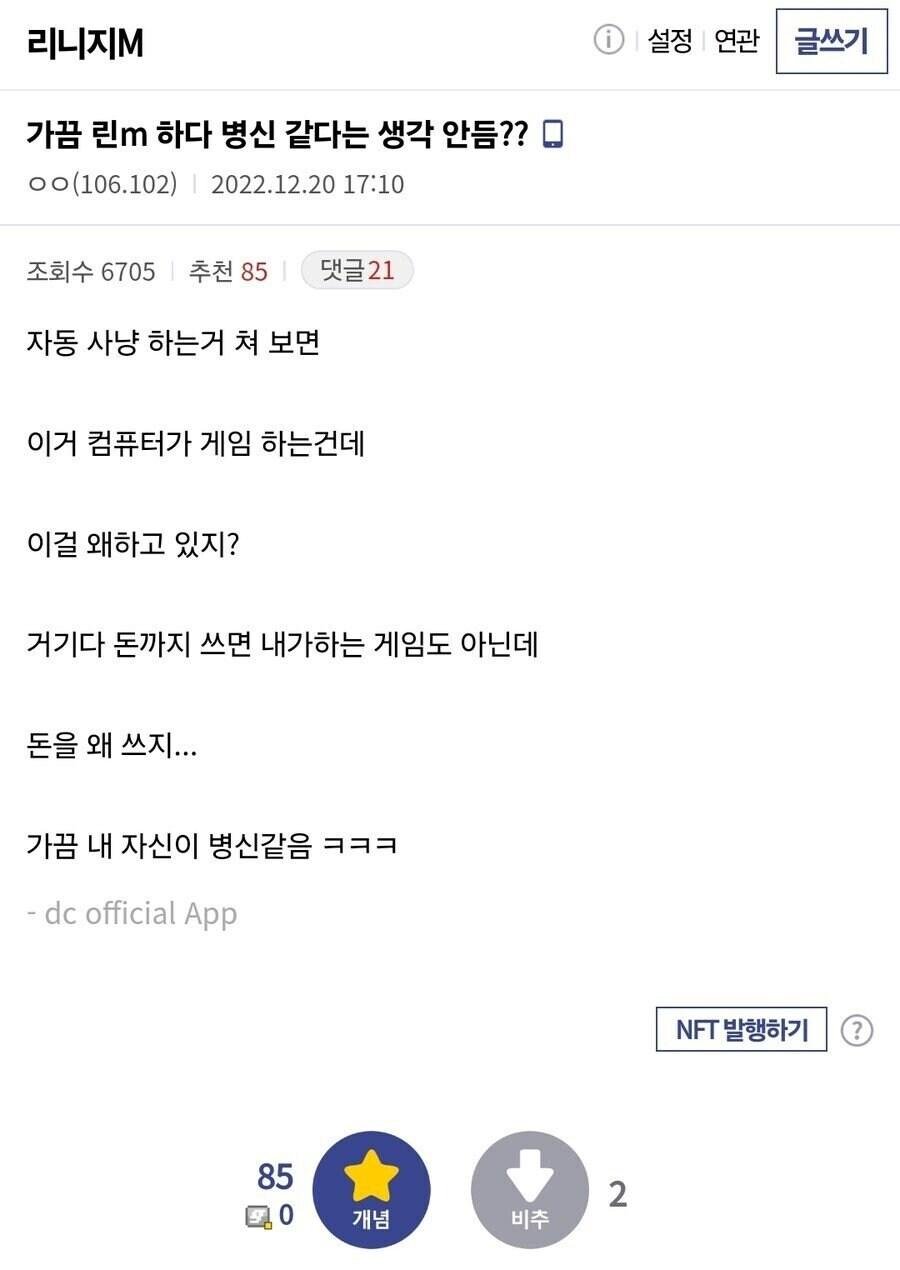900x1270 pixels.
Task: Tap 글쓰기 to write a post
Action: click(x=831, y=42)
